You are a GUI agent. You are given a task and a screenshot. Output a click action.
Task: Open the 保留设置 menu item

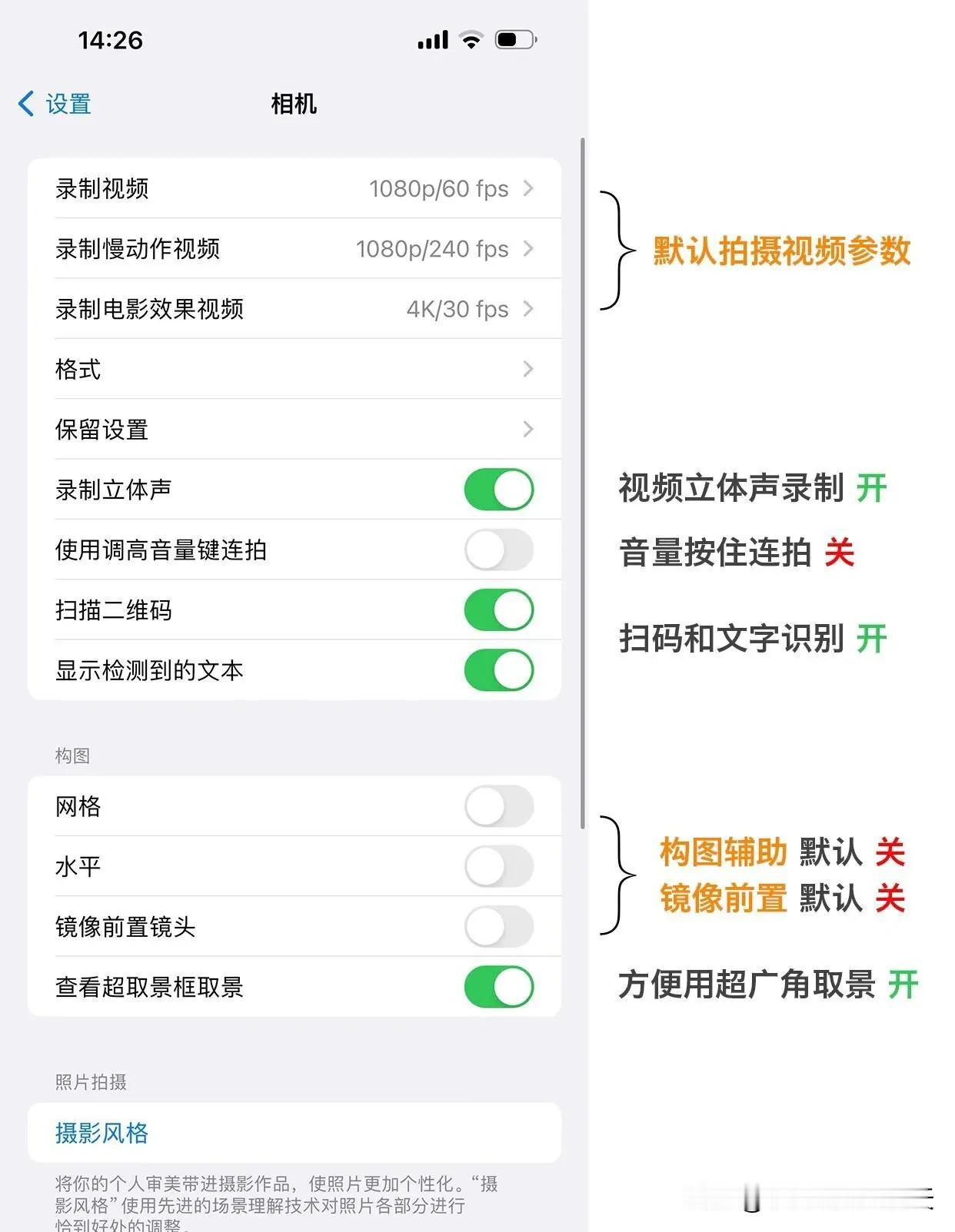coord(528,430)
